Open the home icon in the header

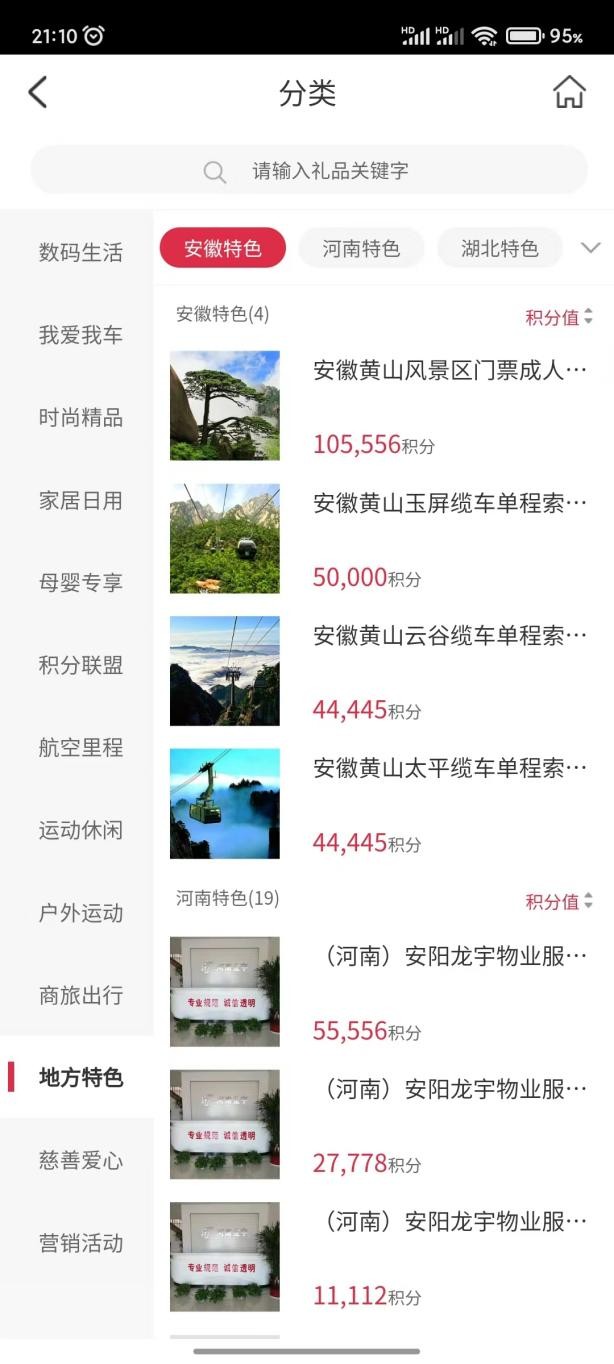pos(569,93)
